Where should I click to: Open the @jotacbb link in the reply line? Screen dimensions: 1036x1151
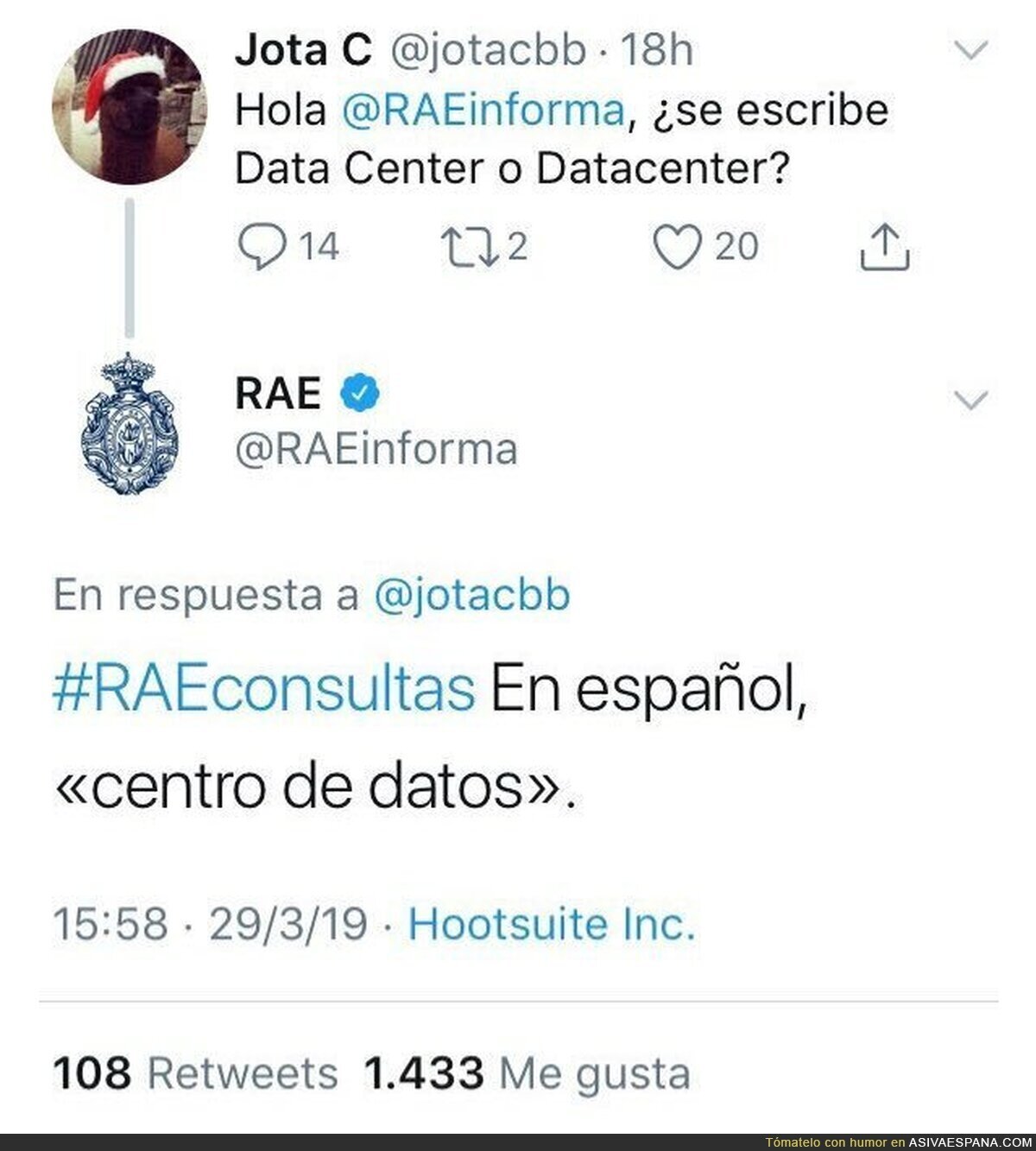472,596
